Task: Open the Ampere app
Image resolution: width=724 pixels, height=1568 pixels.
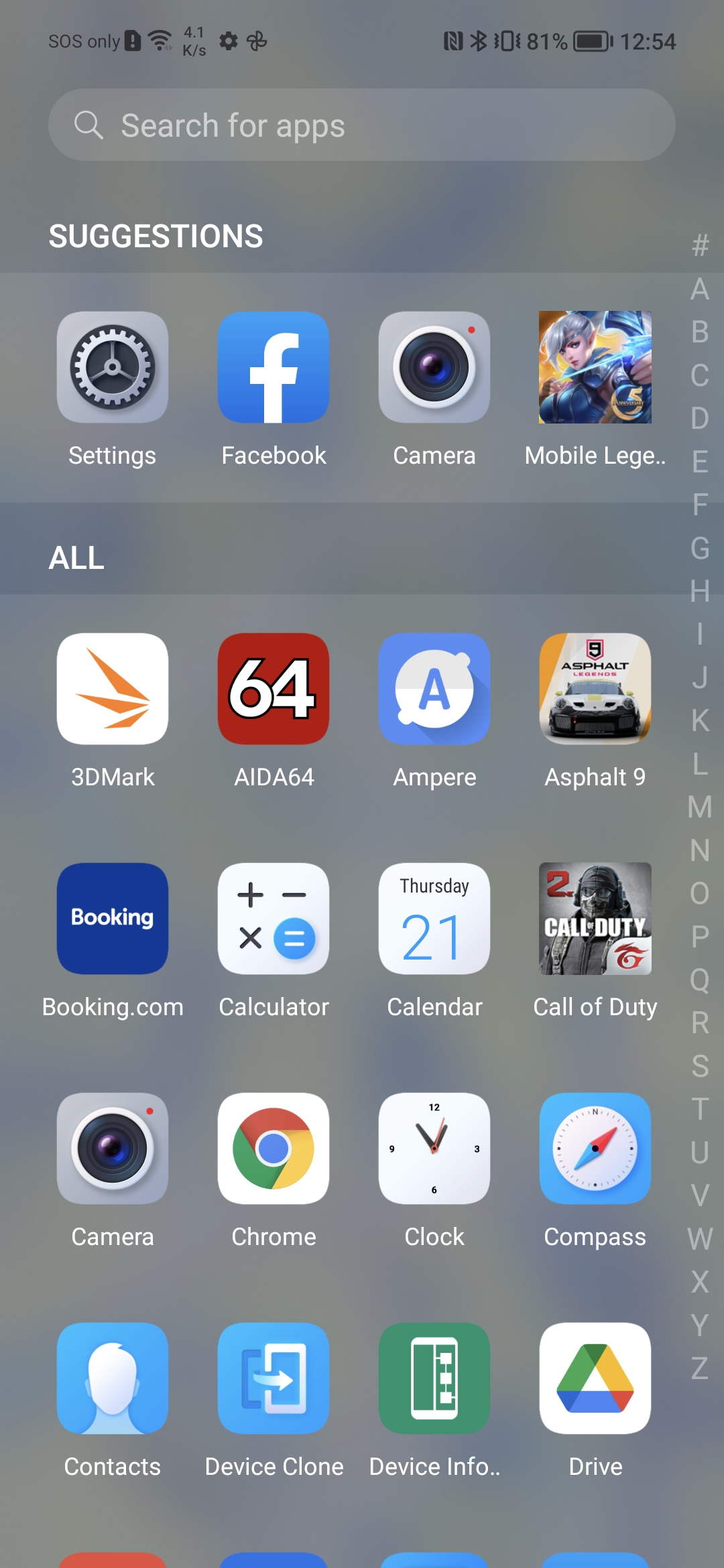Action: (x=434, y=689)
